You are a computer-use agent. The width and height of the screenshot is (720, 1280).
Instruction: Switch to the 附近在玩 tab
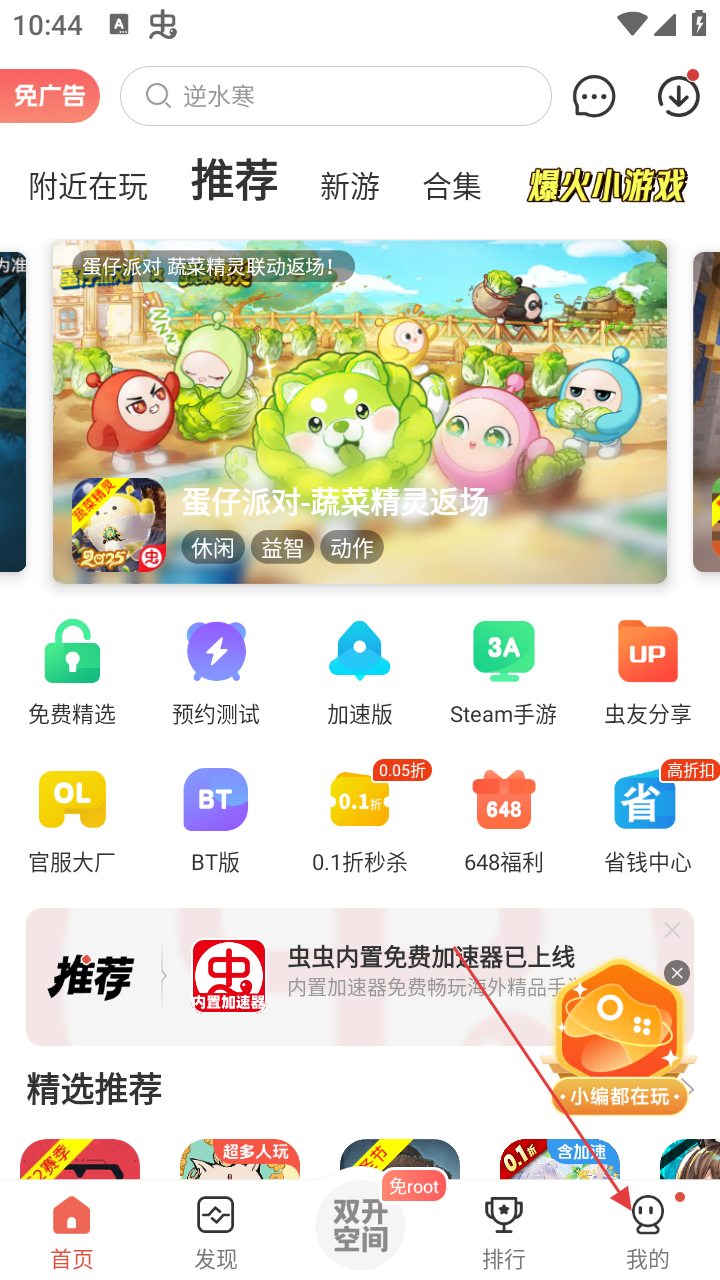pos(88,186)
